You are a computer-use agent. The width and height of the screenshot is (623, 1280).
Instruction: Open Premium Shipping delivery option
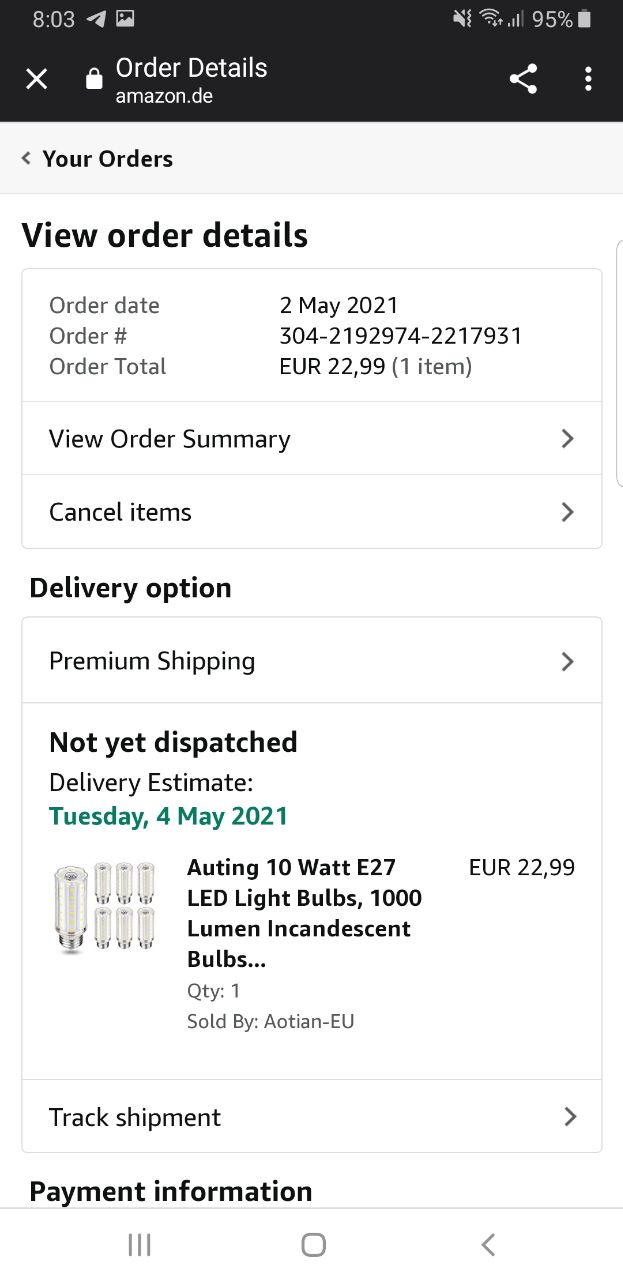click(x=311, y=661)
